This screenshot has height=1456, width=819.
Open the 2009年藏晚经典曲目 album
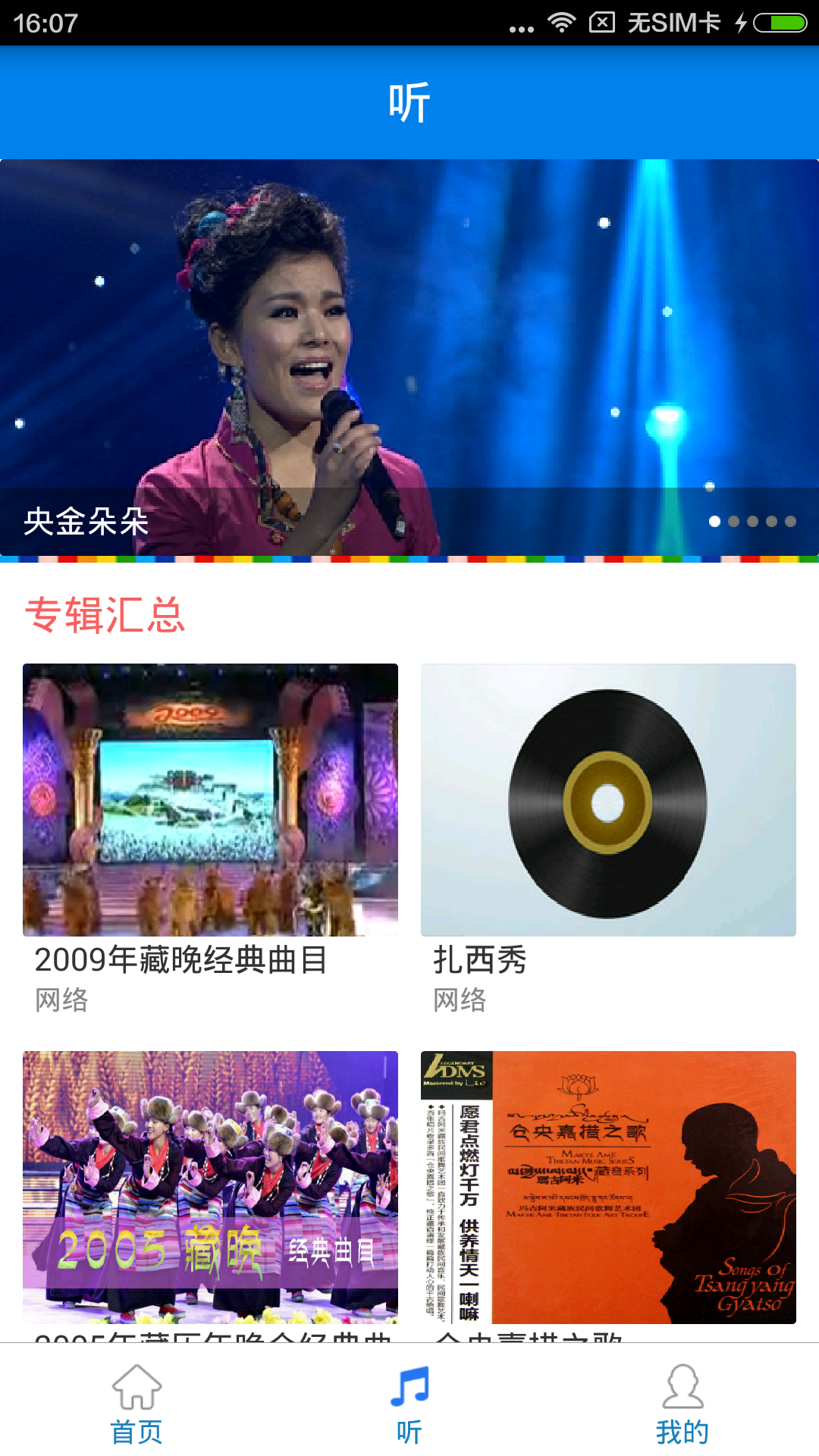click(210, 800)
